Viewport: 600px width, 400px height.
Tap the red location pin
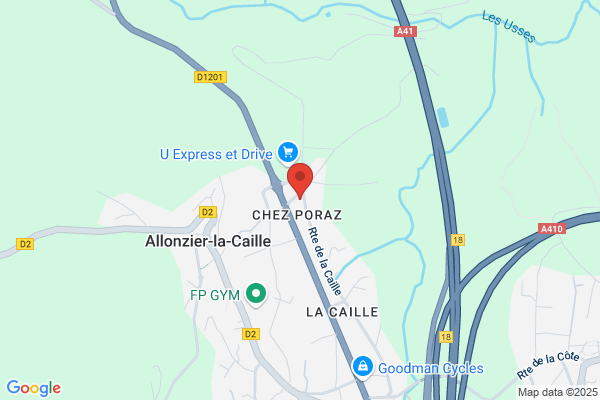point(300,180)
